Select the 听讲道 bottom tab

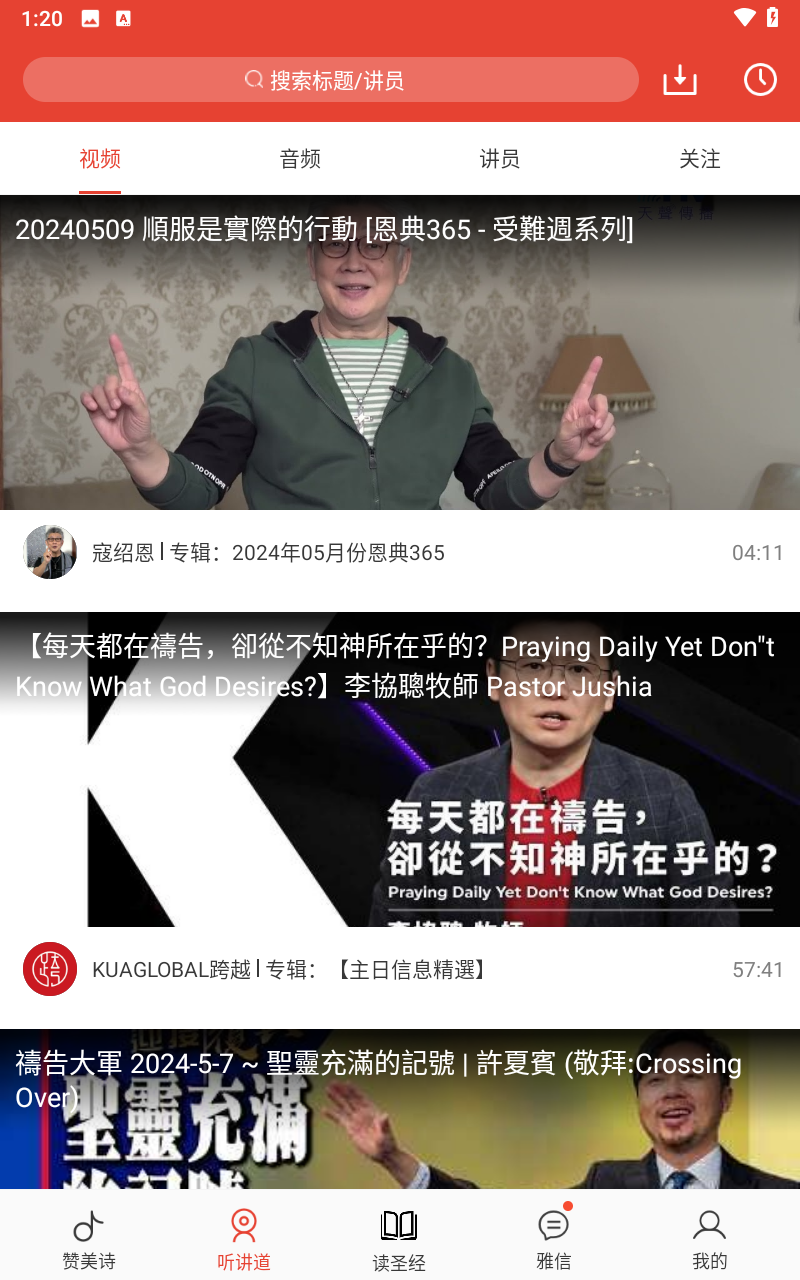coord(244,1238)
